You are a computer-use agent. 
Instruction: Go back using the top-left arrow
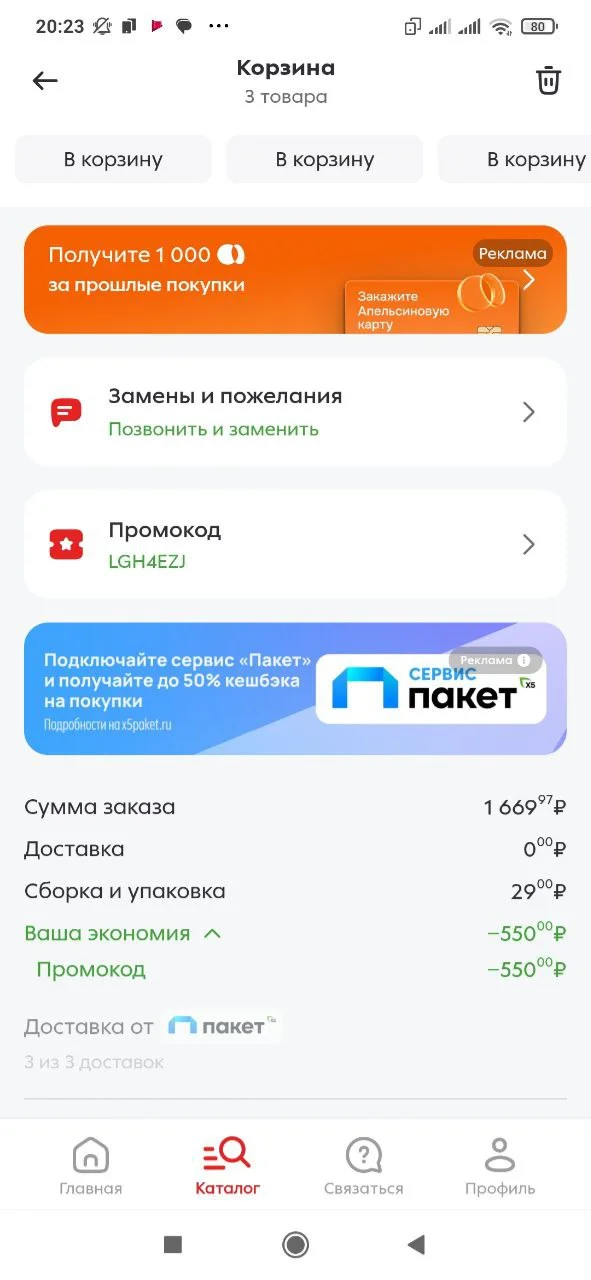[45, 81]
